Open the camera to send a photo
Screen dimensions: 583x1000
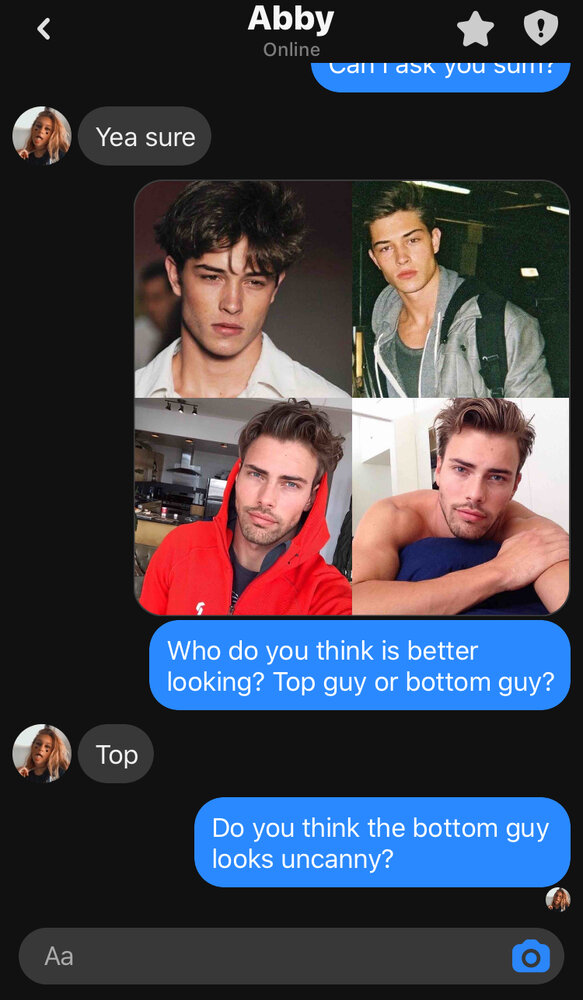(531, 956)
